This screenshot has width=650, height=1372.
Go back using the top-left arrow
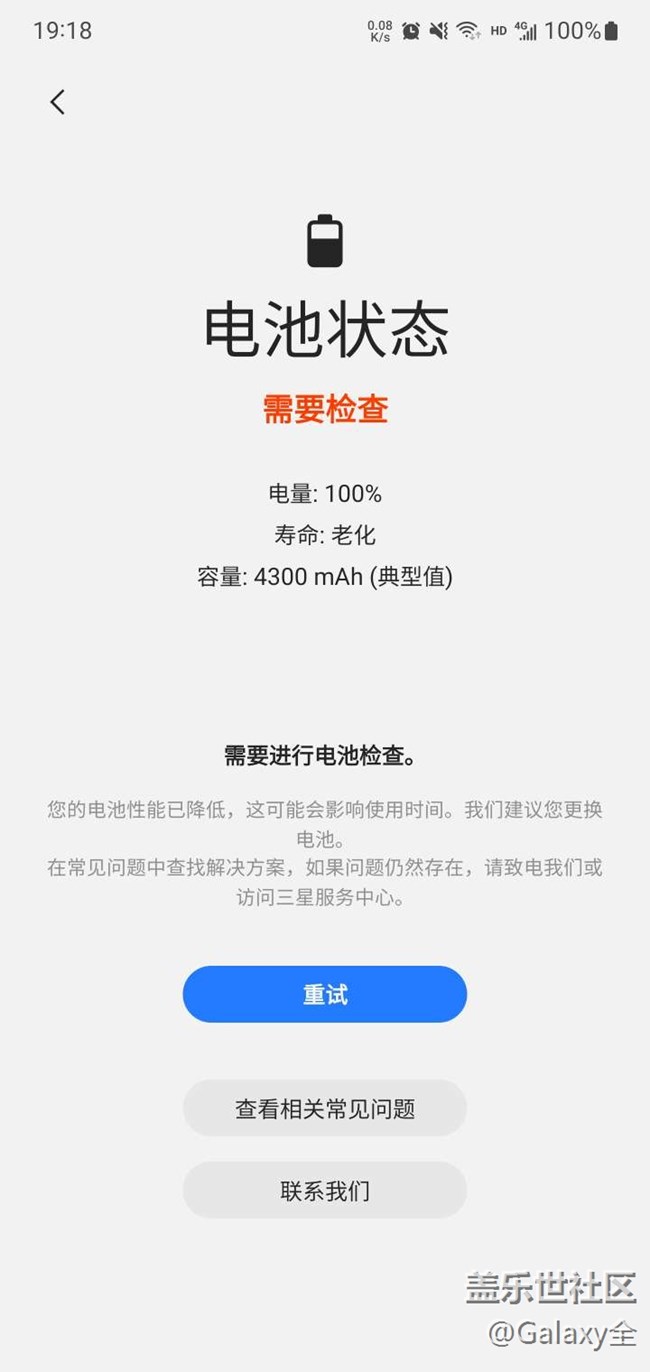click(x=58, y=101)
